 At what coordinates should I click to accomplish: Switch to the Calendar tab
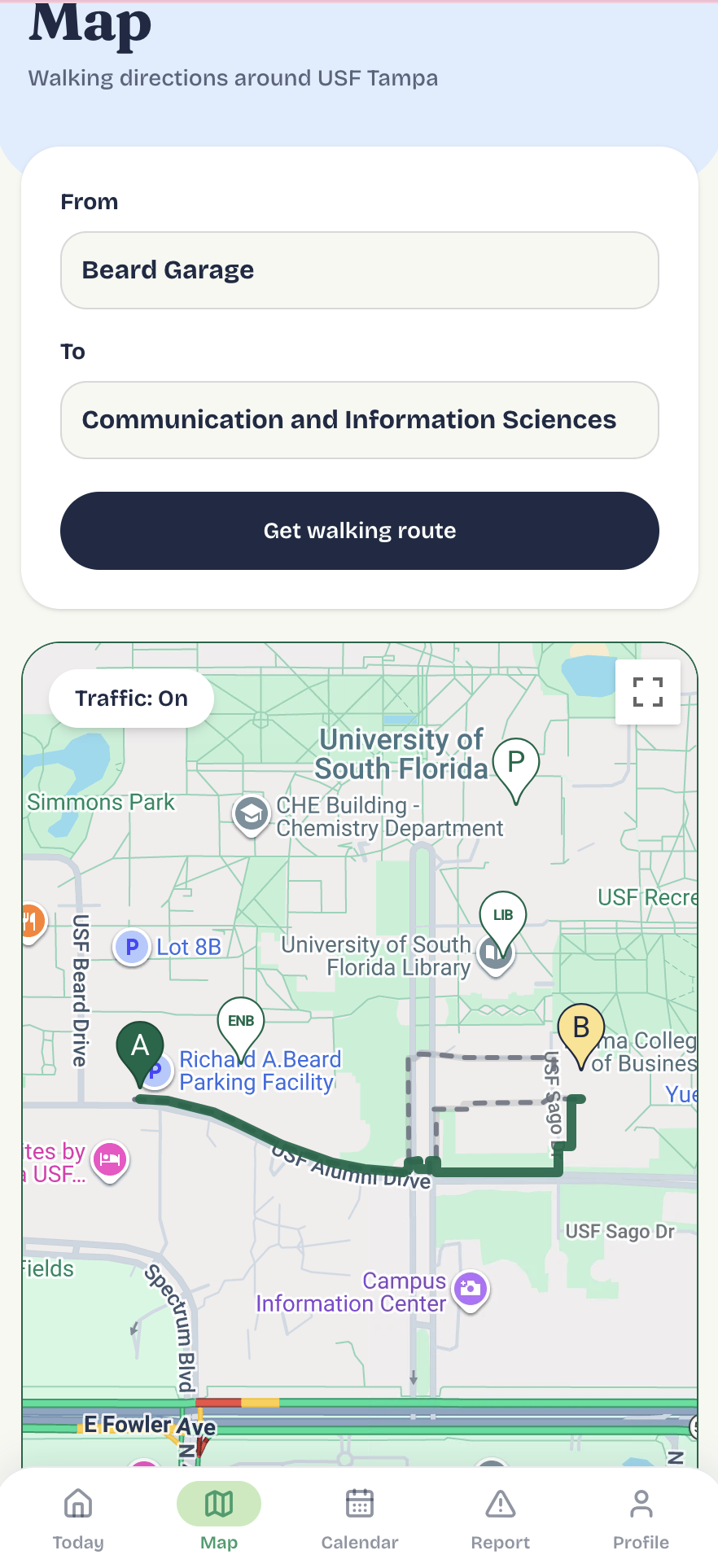[360, 1519]
